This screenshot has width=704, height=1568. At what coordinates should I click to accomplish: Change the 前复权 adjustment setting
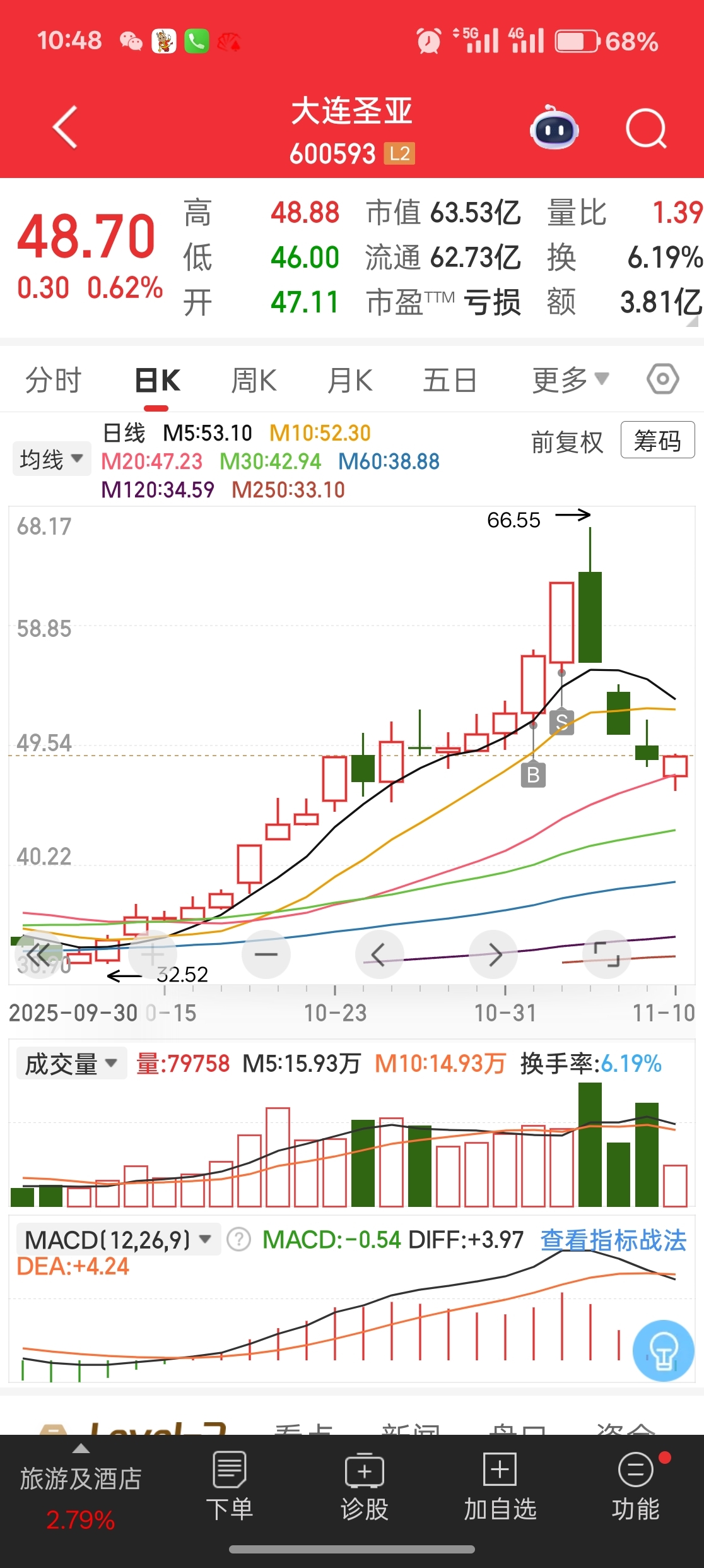pos(566,442)
